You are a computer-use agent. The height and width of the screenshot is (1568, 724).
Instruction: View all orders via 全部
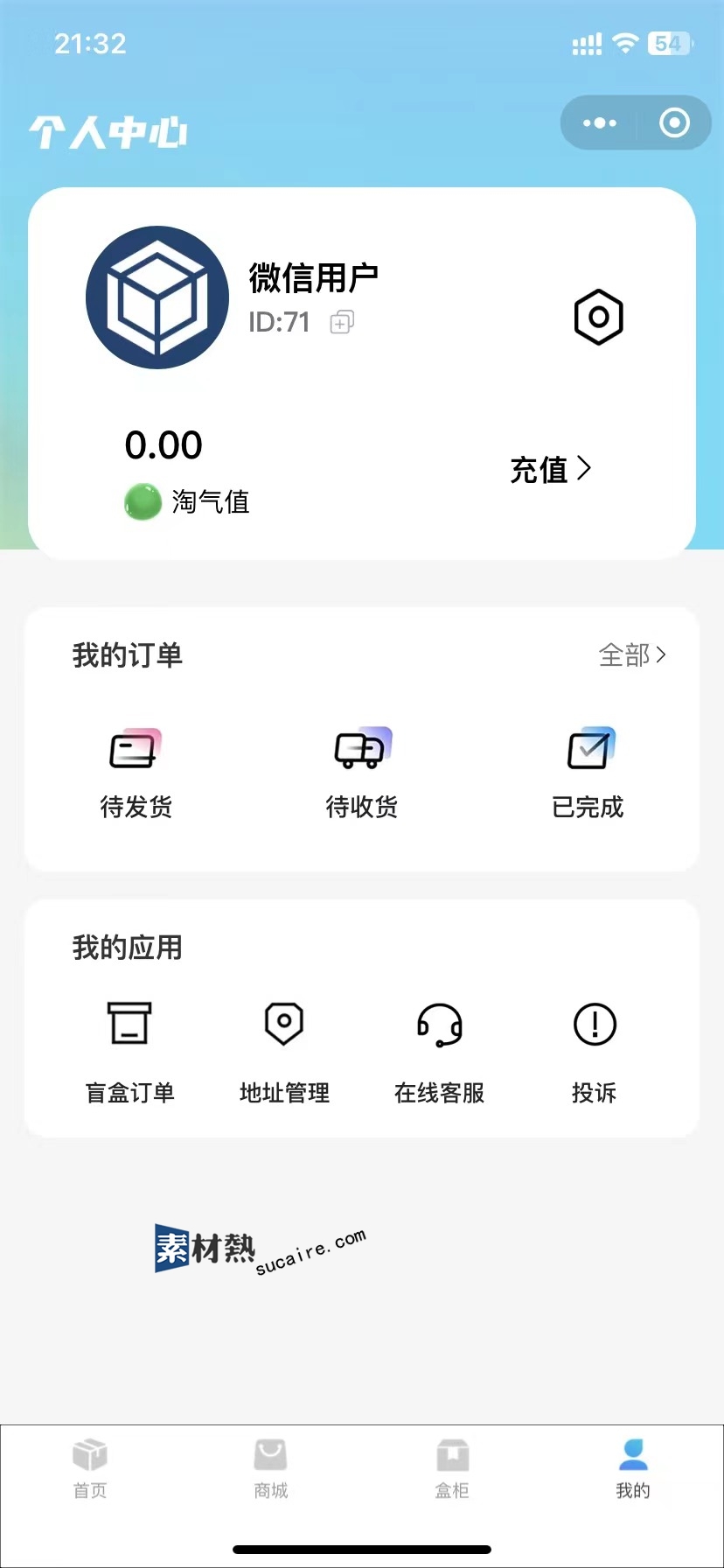click(x=632, y=654)
